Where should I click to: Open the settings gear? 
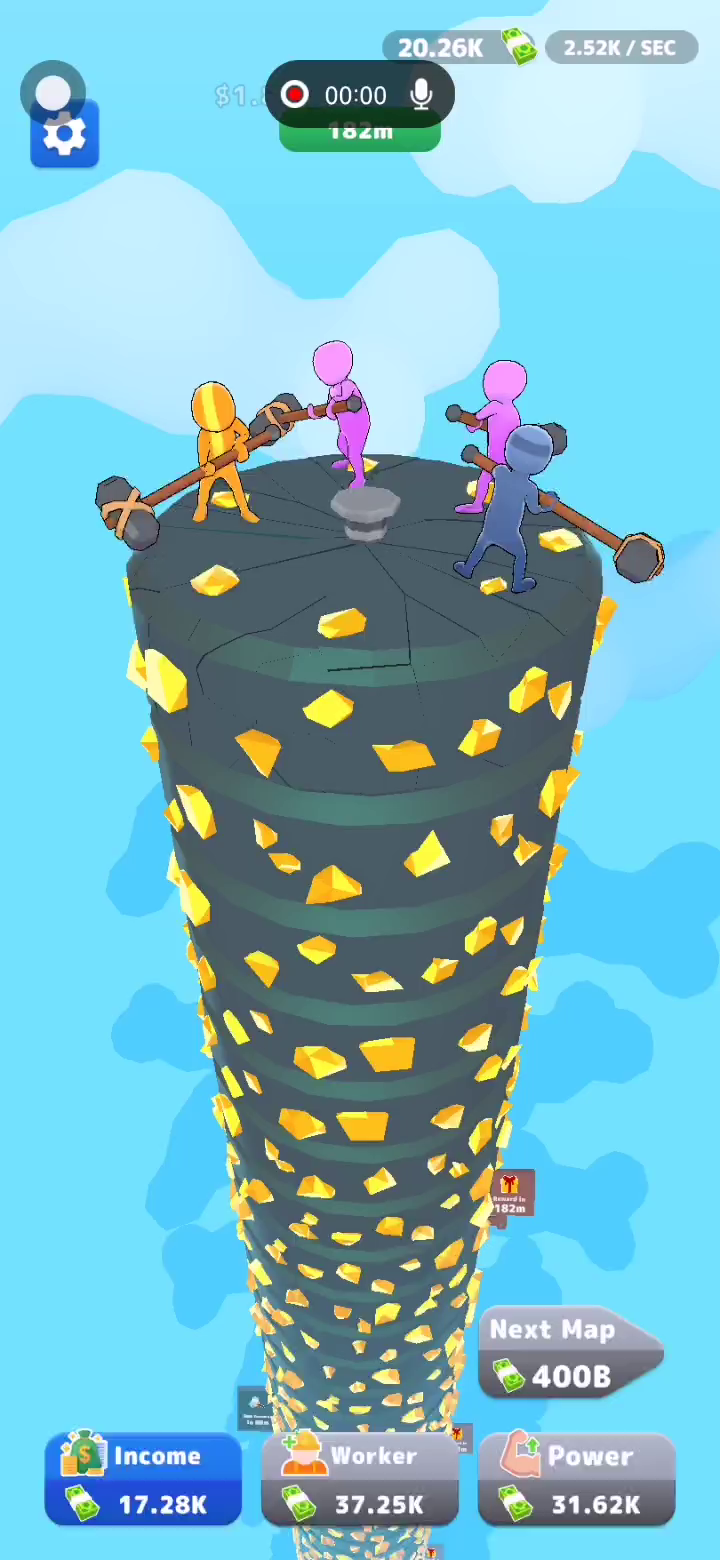65,135
